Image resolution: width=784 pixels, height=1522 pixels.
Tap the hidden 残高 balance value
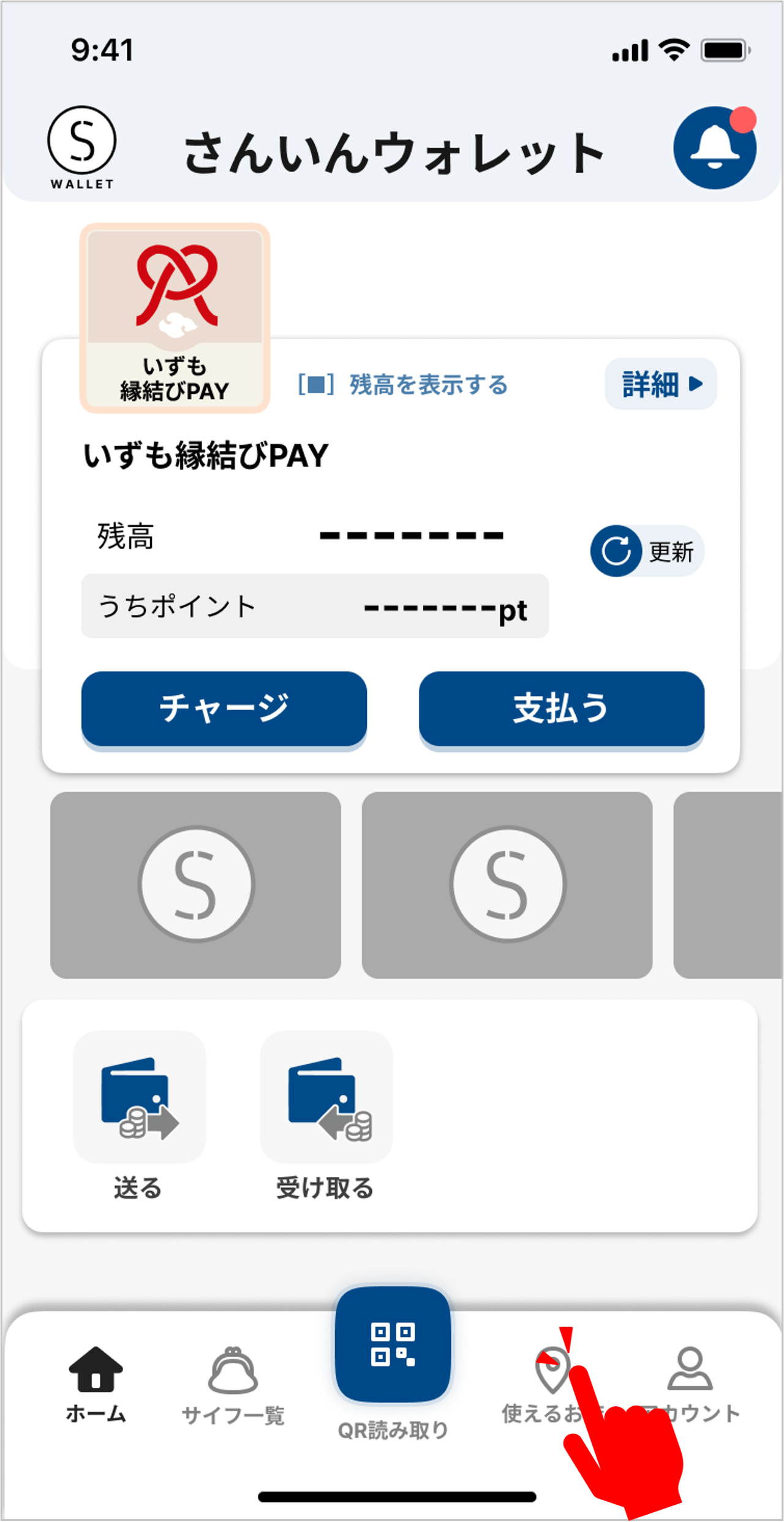coord(410,535)
